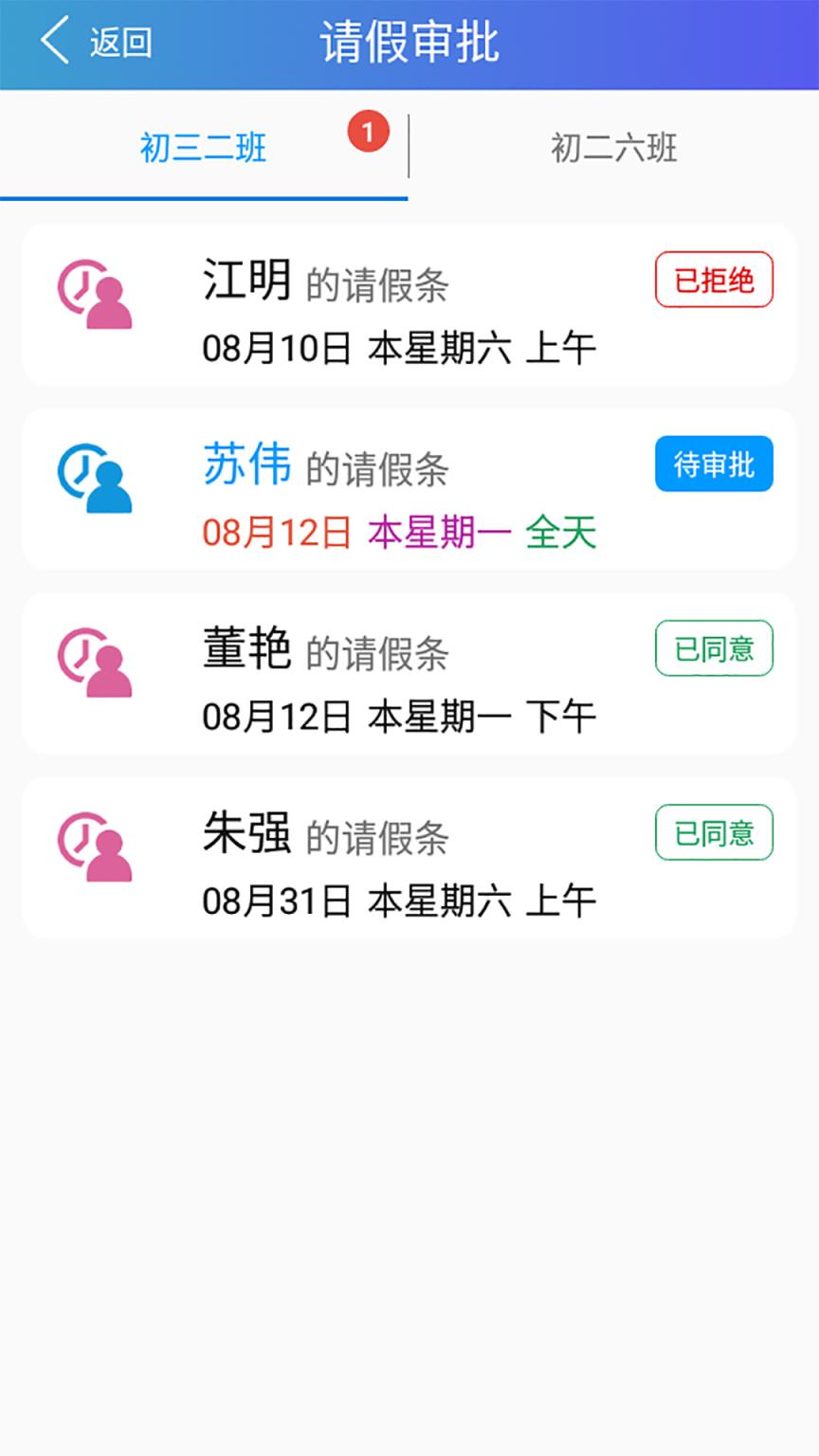
Task: Click the 已同意 badge on 董艳's request
Action: [x=716, y=648]
